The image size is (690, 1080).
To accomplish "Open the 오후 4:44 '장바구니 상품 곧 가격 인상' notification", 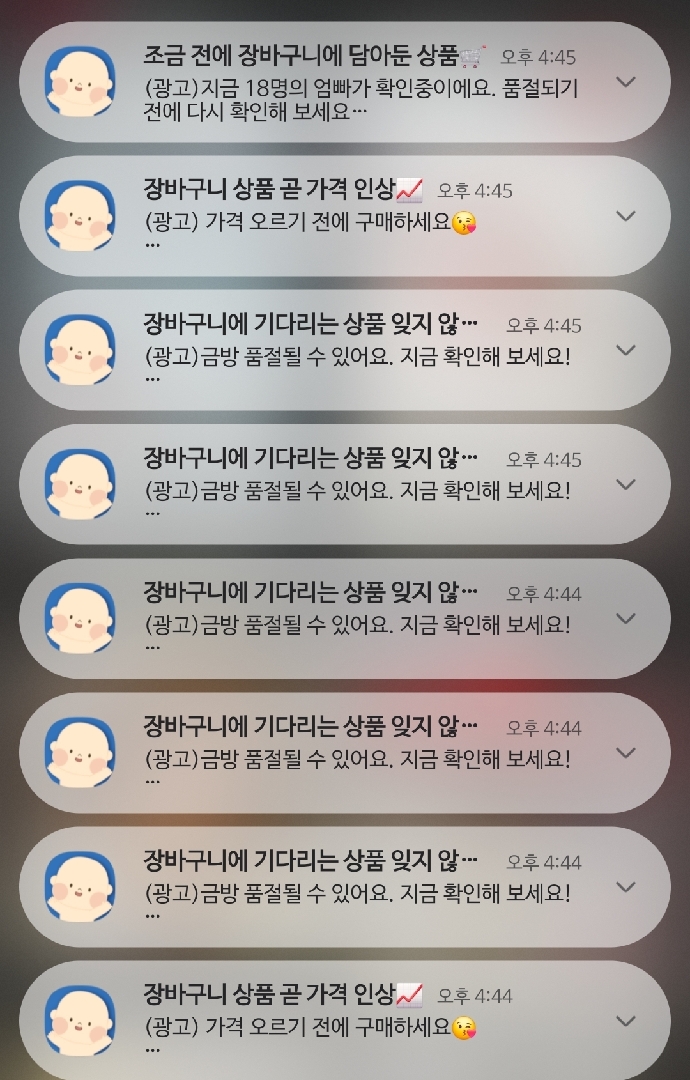I will coord(330,1021).
